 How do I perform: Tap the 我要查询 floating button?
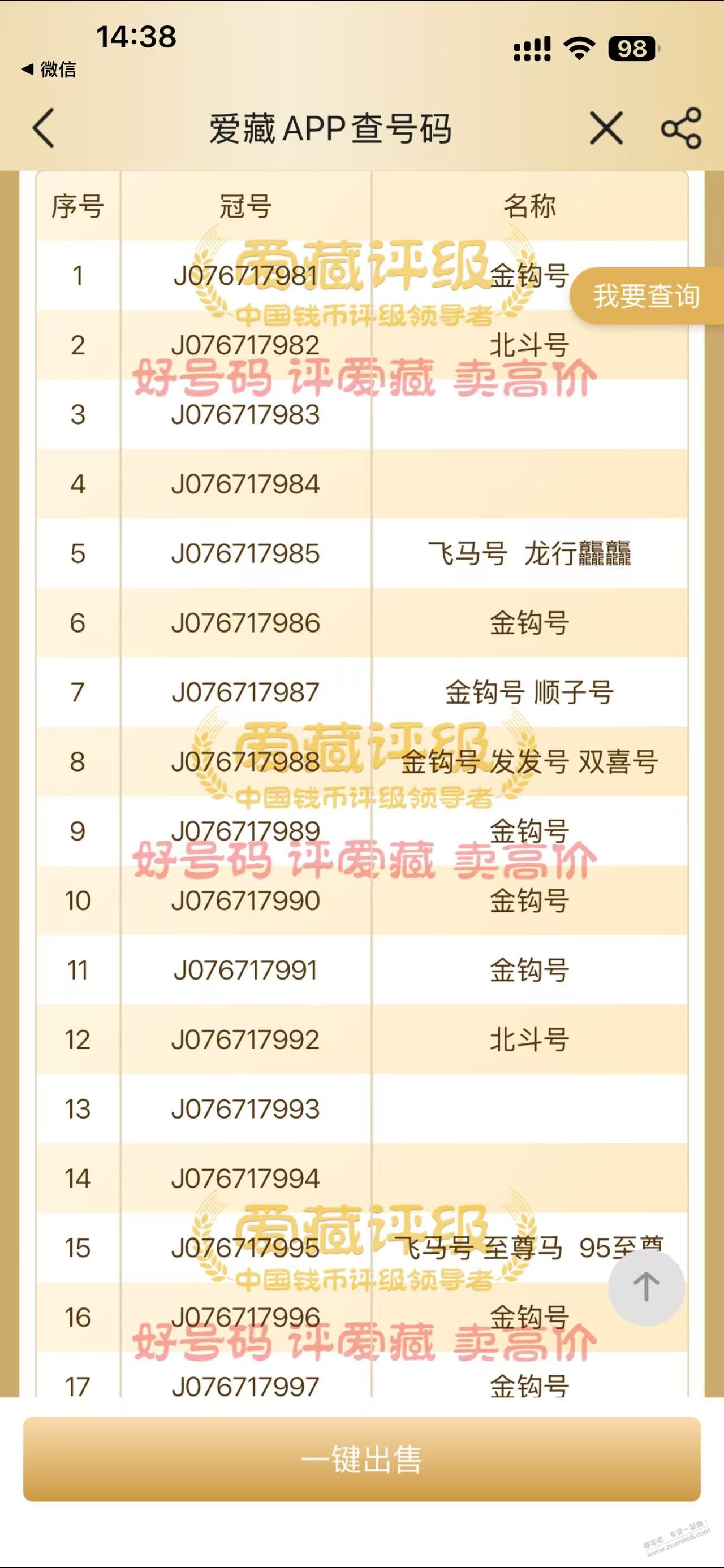click(647, 296)
